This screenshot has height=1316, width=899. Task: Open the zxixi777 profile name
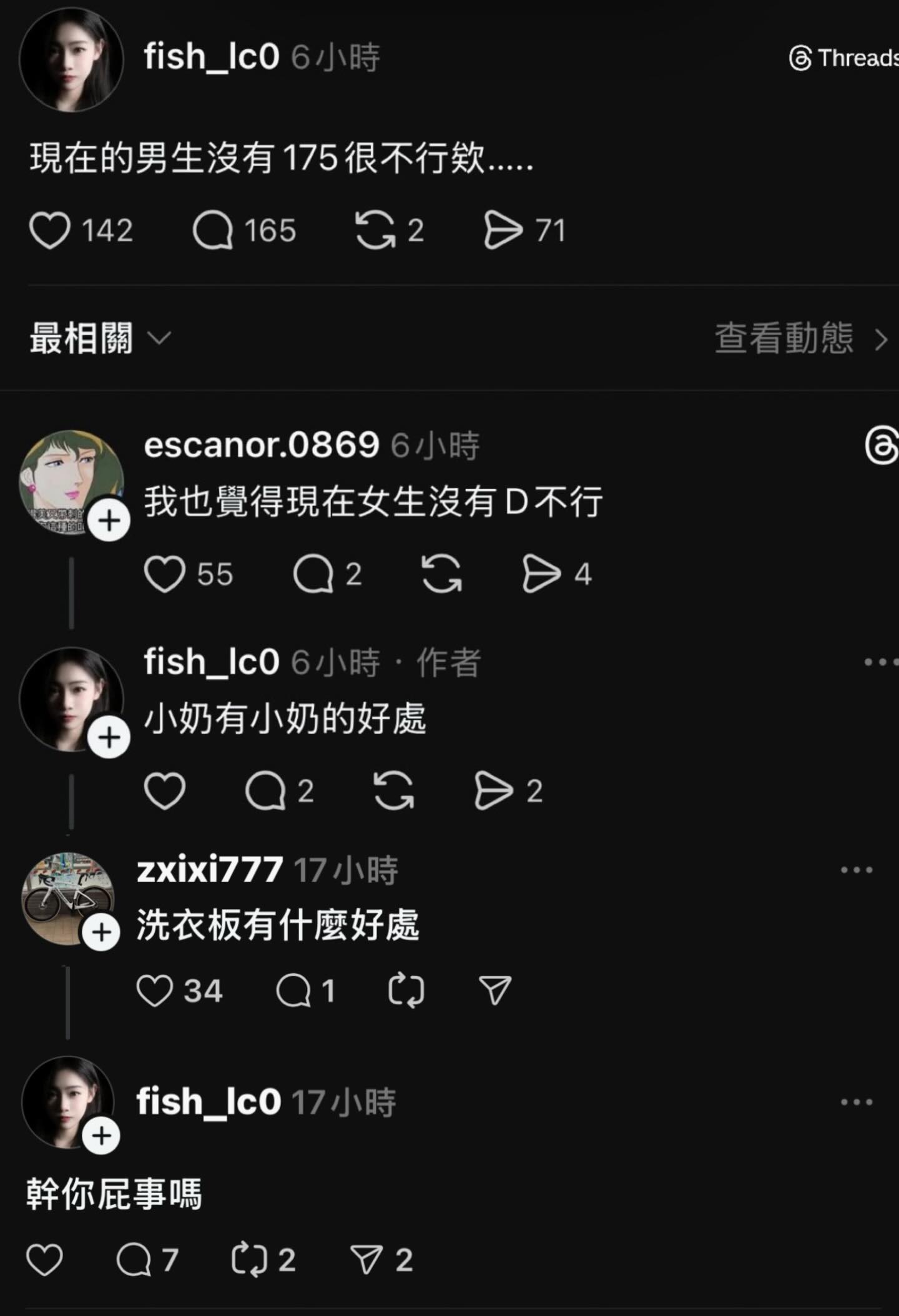pyautogui.click(x=210, y=870)
